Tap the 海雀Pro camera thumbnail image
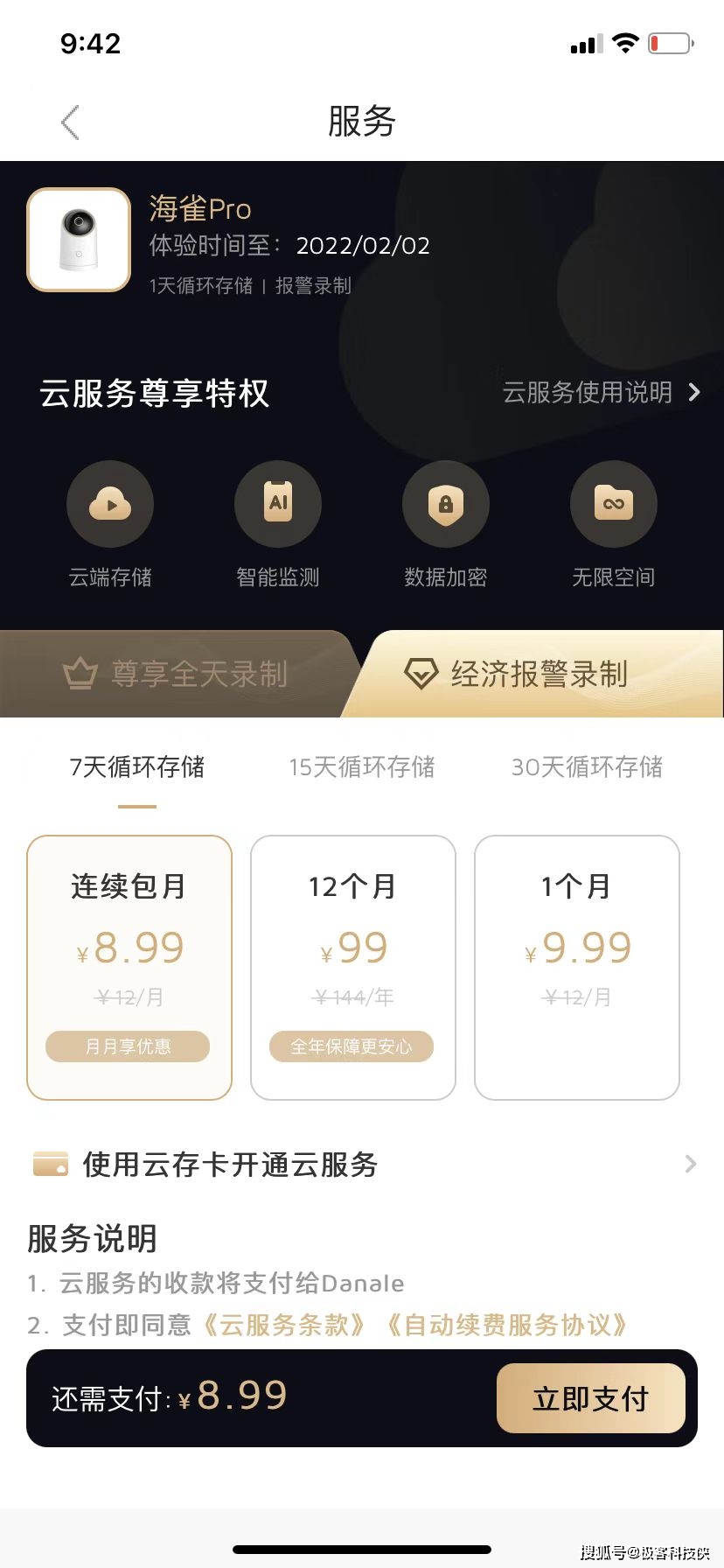This screenshot has width=724, height=1568. (x=79, y=239)
